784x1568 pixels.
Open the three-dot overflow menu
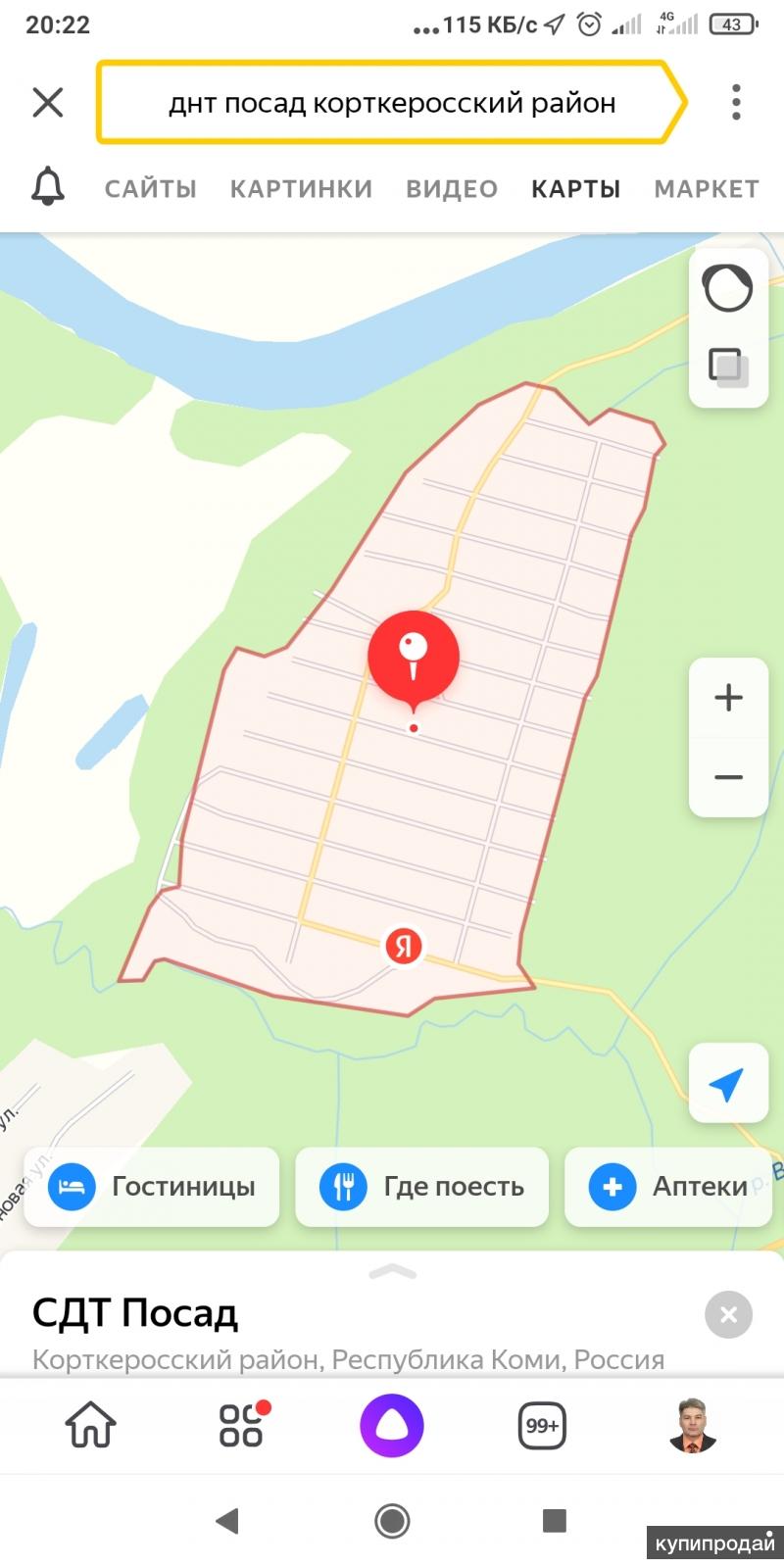point(736,102)
